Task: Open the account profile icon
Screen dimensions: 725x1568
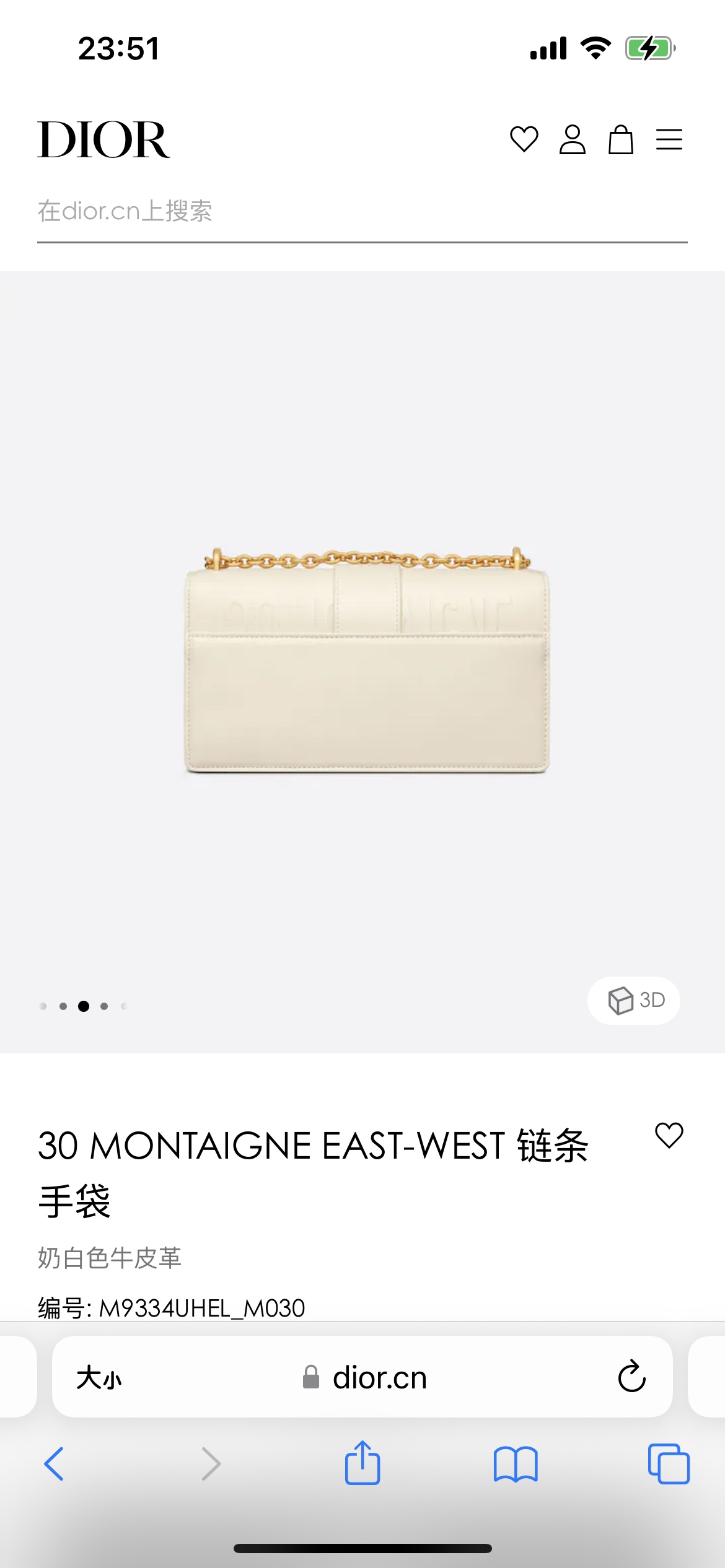Action: point(572,139)
